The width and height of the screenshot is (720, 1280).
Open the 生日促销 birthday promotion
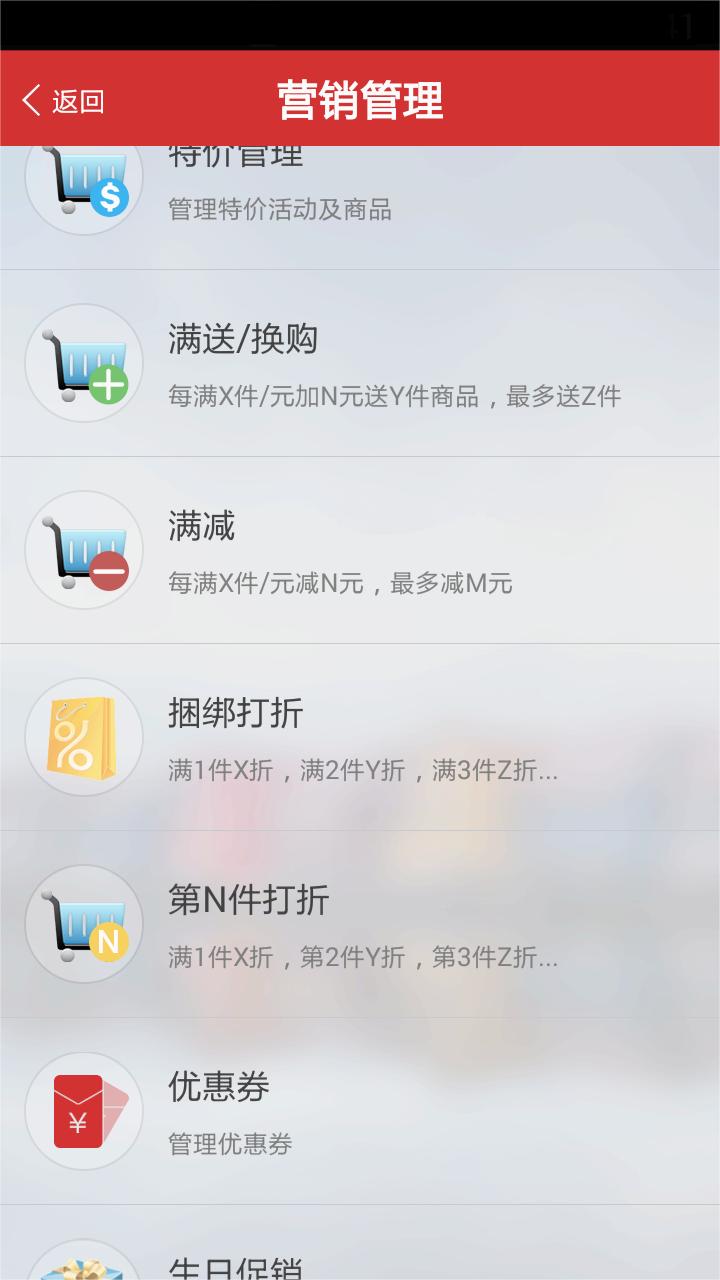pyautogui.click(x=360, y=1243)
